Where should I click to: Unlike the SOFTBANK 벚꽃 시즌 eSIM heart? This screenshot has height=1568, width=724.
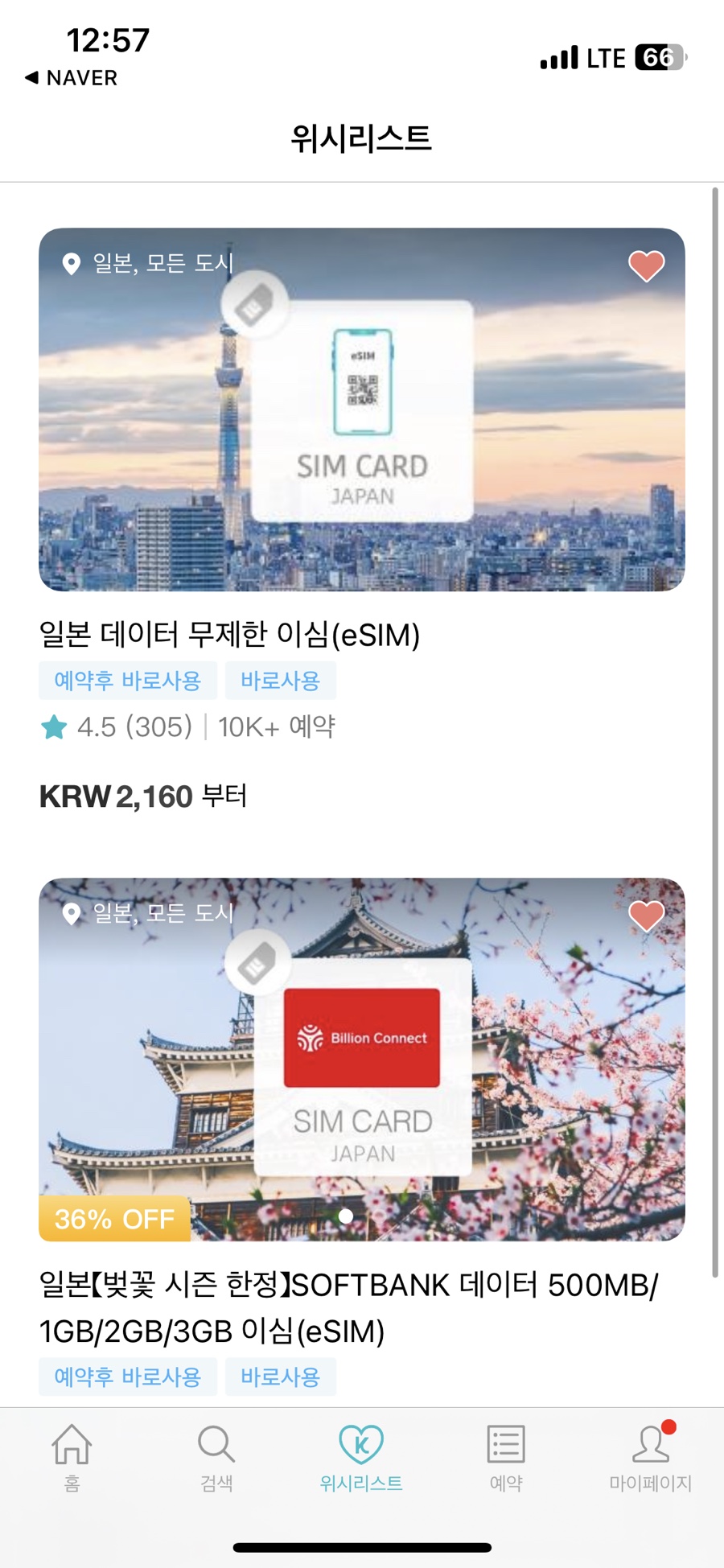[x=646, y=916]
